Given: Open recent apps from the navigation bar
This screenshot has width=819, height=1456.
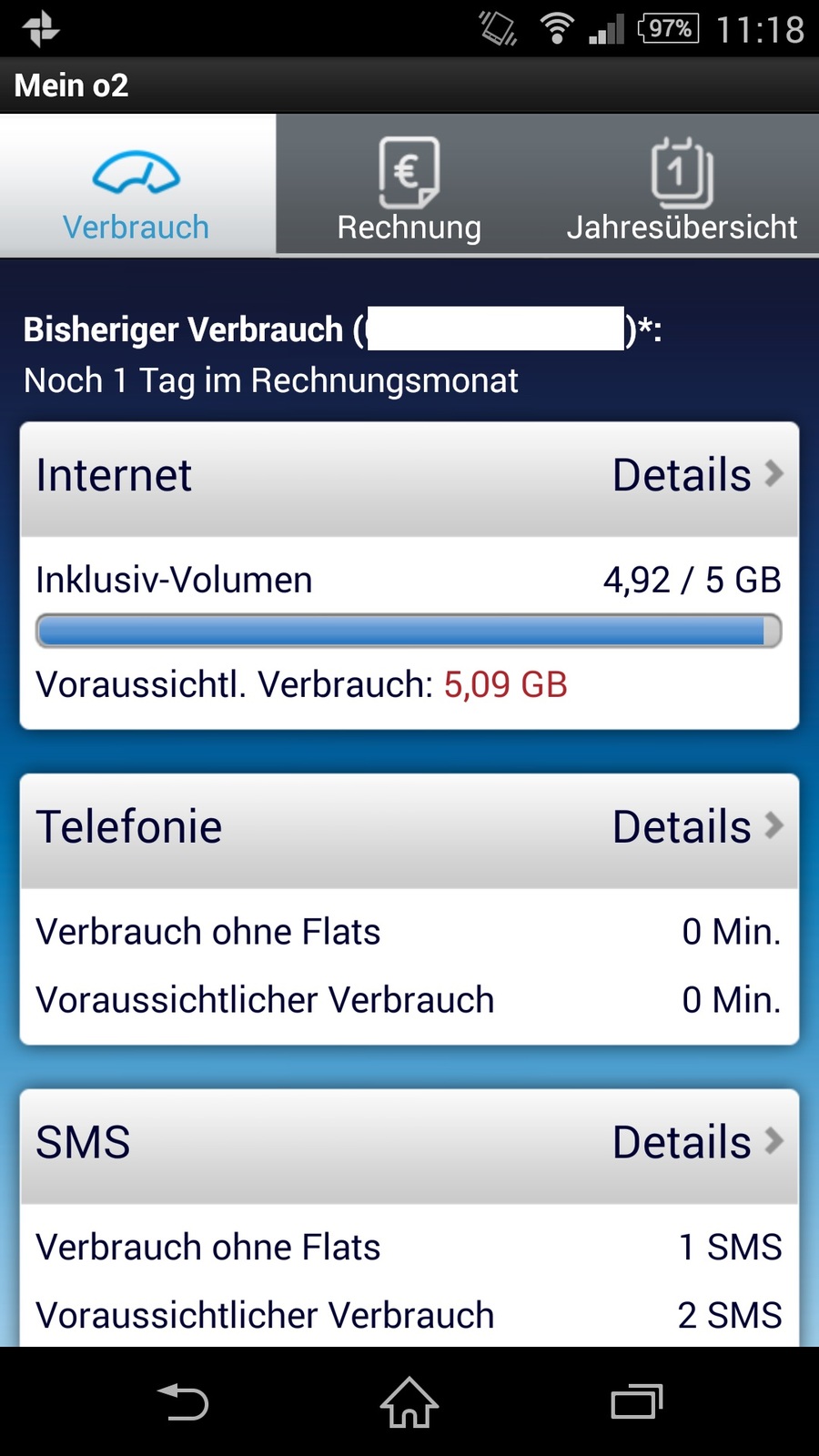Looking at the screenshot, I should pyautogui.click(x=636, y=1402).
